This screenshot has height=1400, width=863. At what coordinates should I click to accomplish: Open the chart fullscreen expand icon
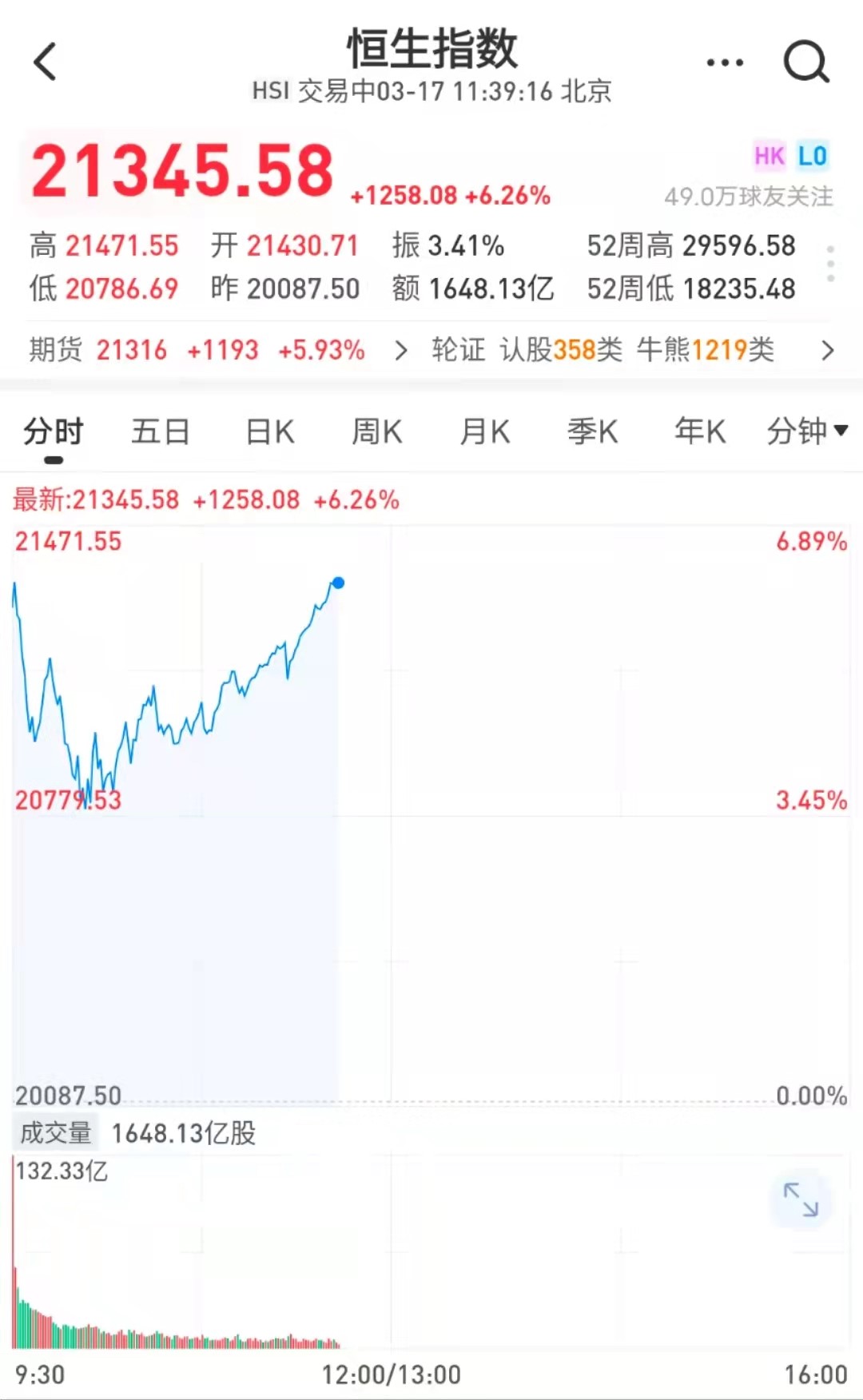coord(801,1200)
